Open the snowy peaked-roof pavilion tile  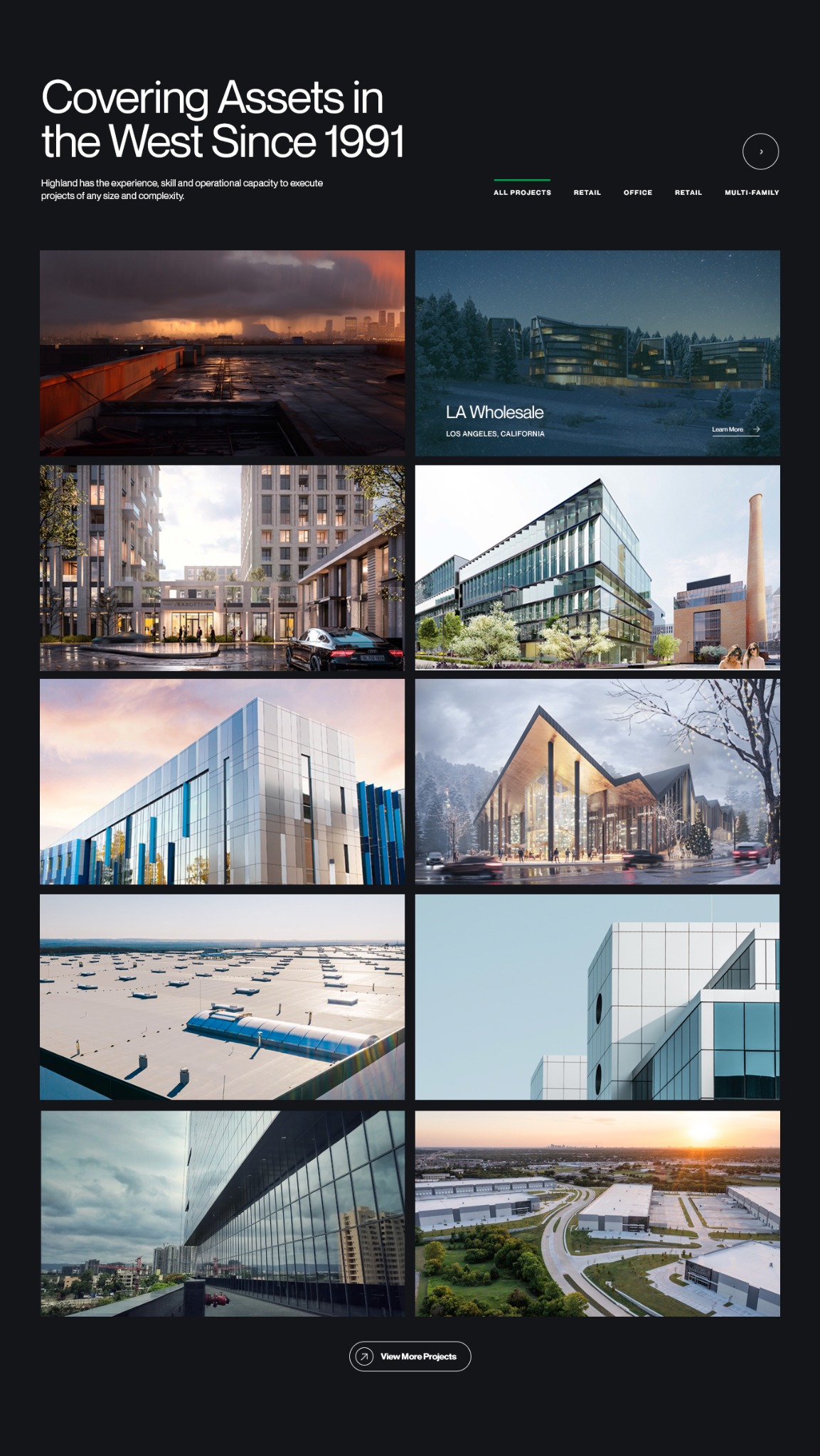pyautogui.click(x=597, y=781)
